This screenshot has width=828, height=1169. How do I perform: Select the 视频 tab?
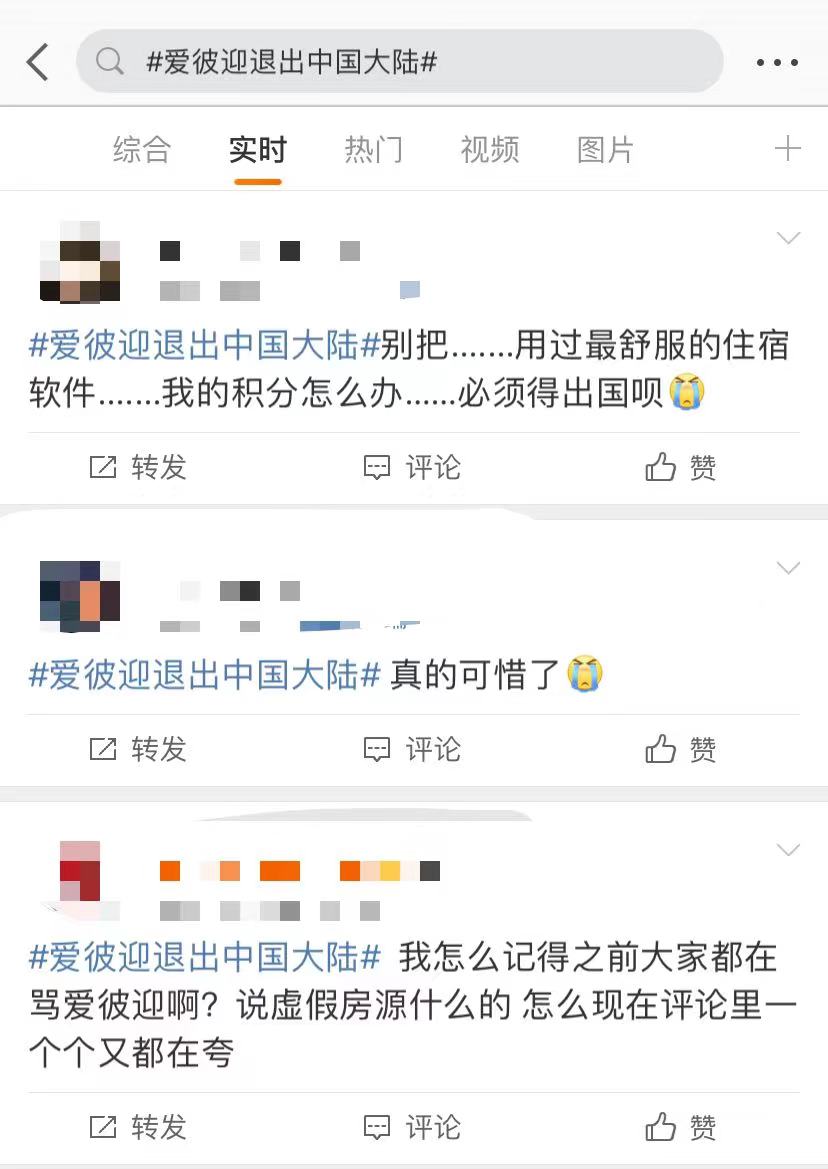(489, 150)
